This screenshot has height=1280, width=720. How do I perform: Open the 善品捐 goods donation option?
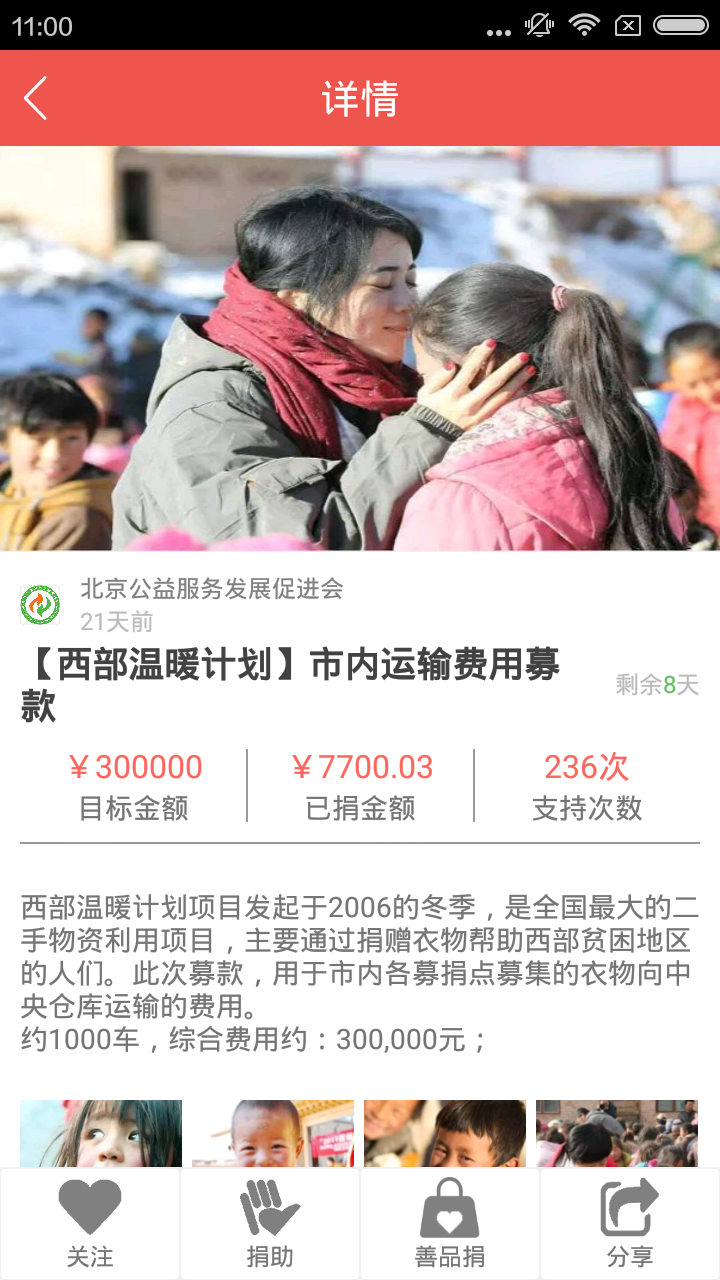coord(450,1224)
